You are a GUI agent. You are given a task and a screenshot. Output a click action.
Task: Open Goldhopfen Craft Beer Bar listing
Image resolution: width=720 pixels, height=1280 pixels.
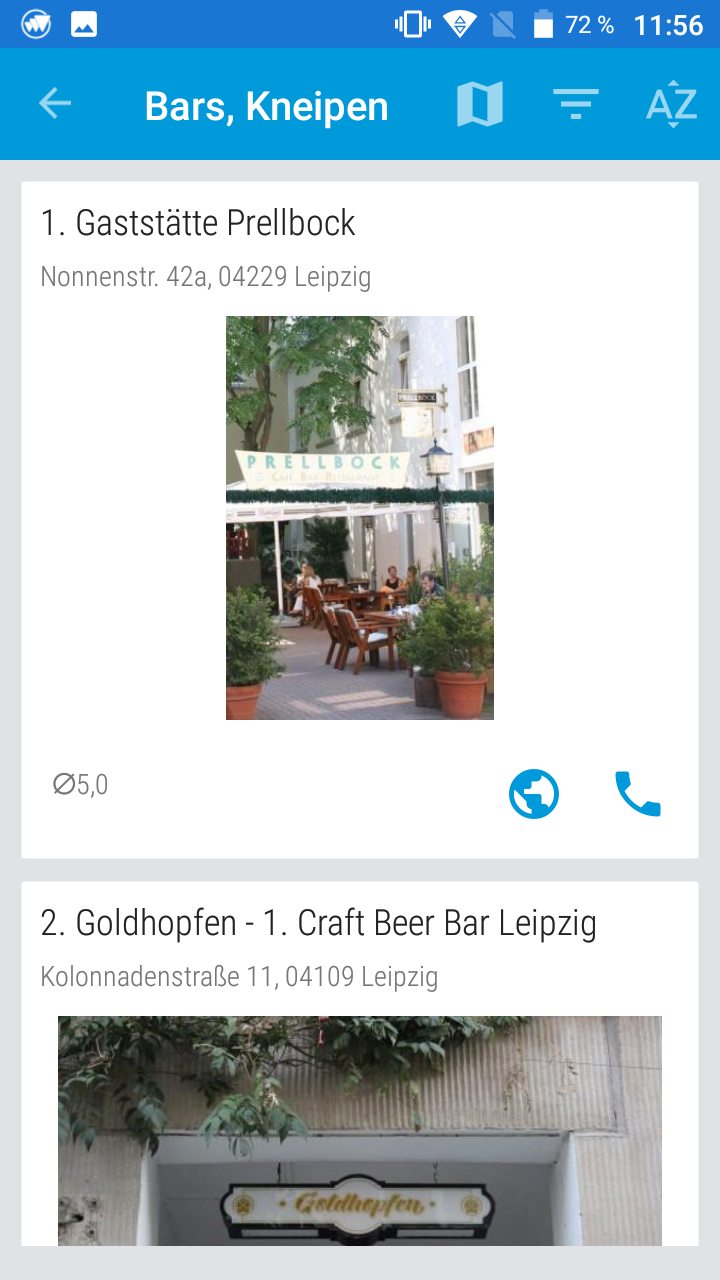360,1063
